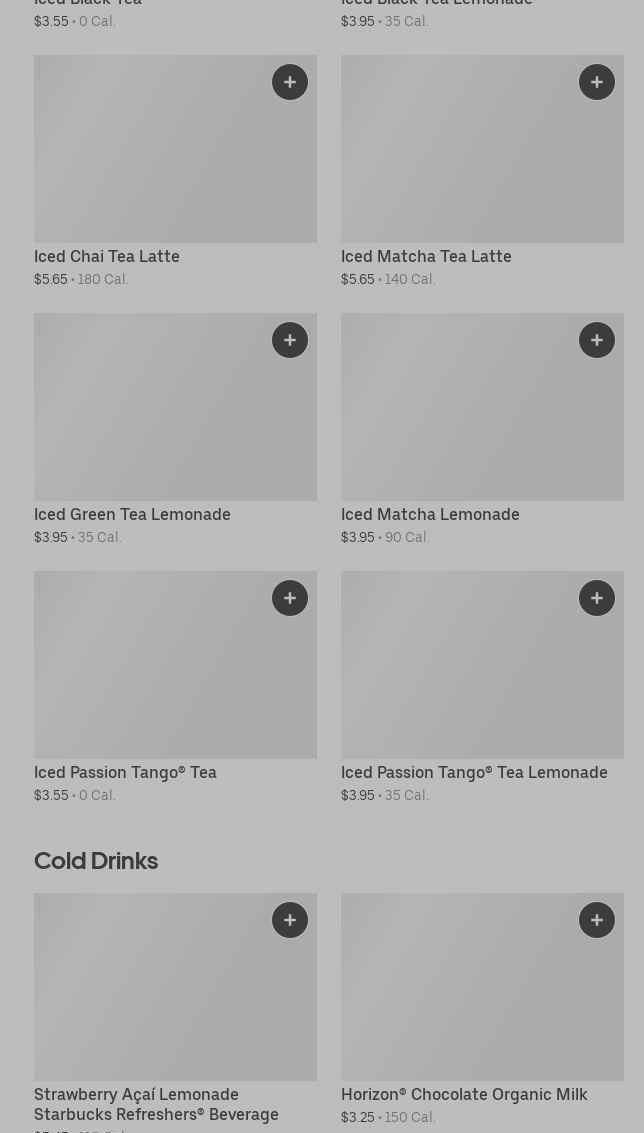Add Iced Passion Tango Tea Lemonade to order
Screen dimensions: 644x1133
click(x=597, y=598)
